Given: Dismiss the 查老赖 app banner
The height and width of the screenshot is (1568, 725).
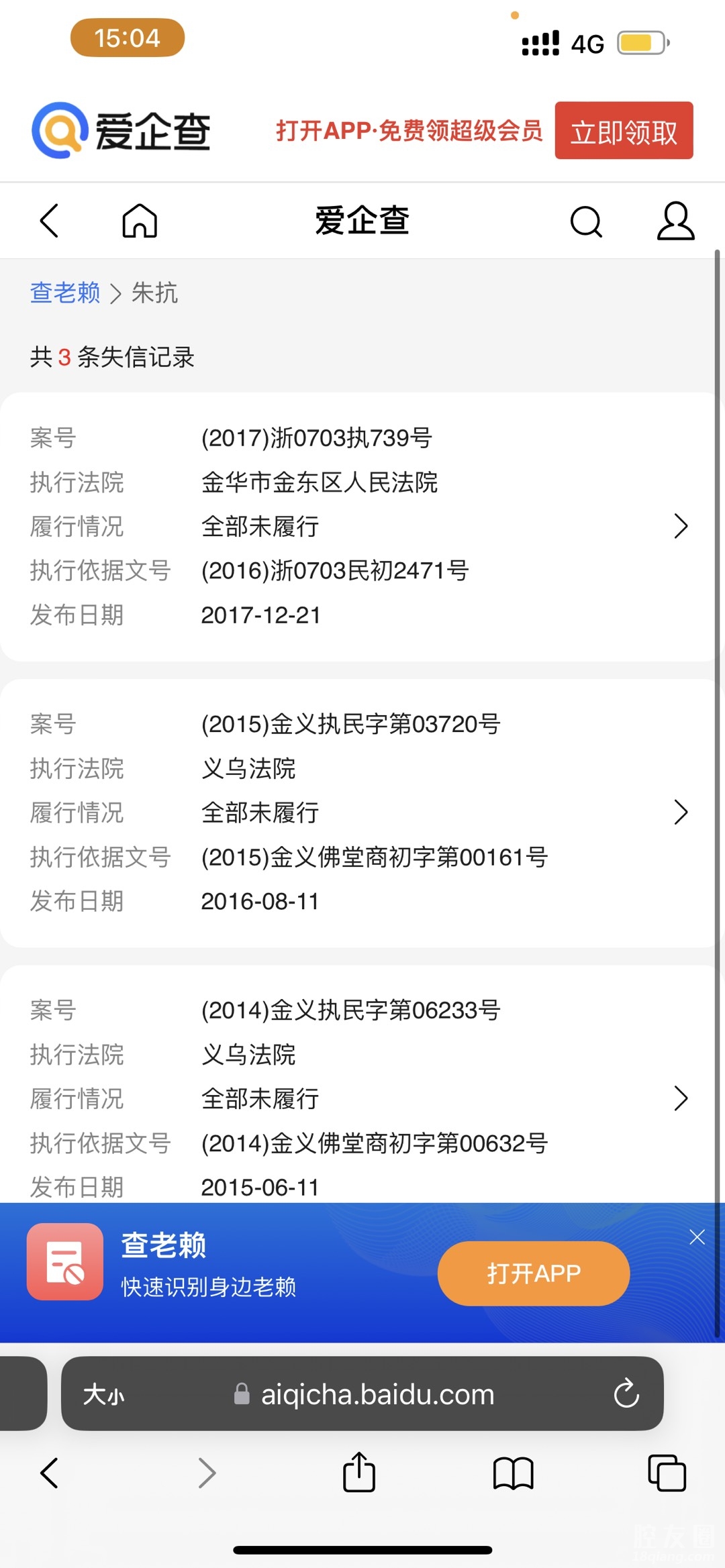Looking at the screenshot, I should pos(697,1237).
